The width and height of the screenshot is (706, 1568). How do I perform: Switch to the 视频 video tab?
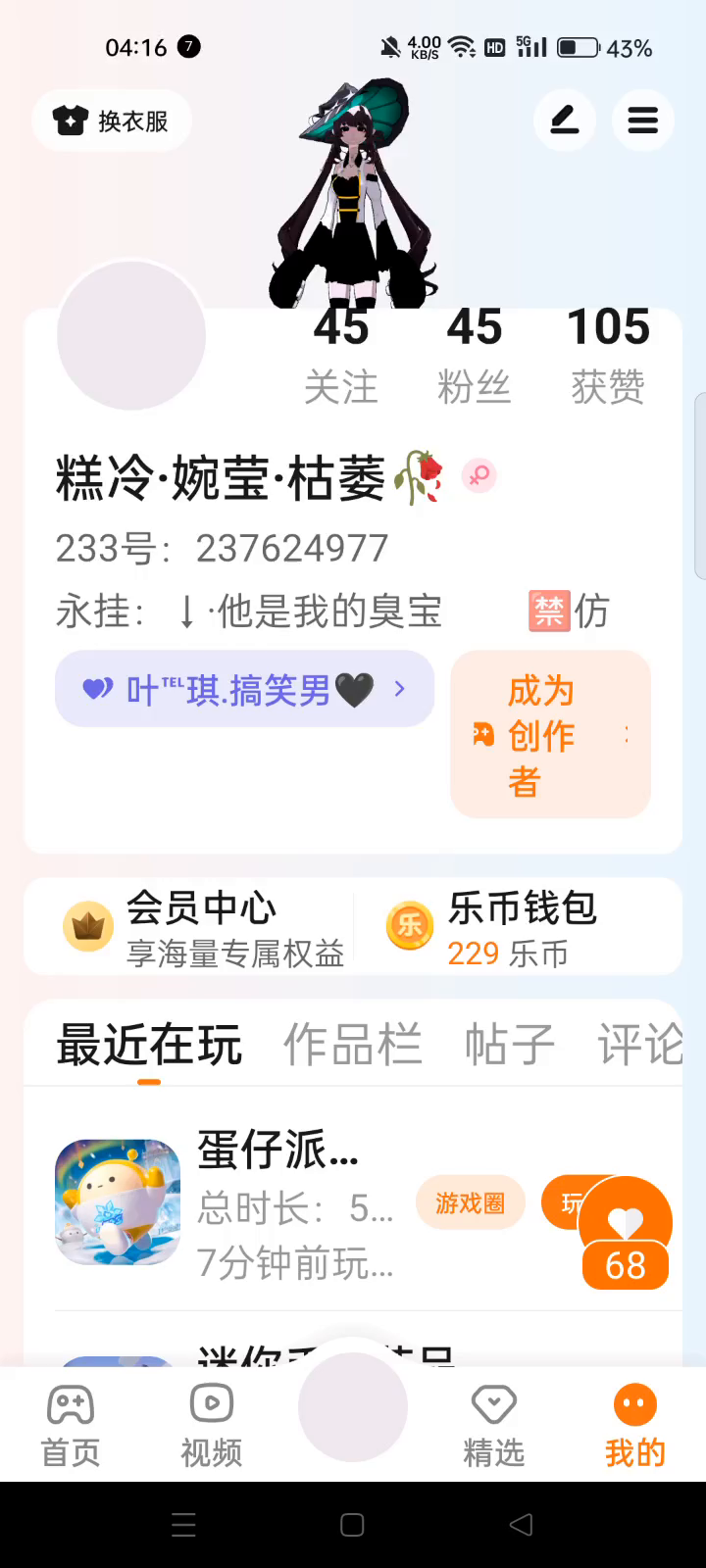click(212, 1425)
